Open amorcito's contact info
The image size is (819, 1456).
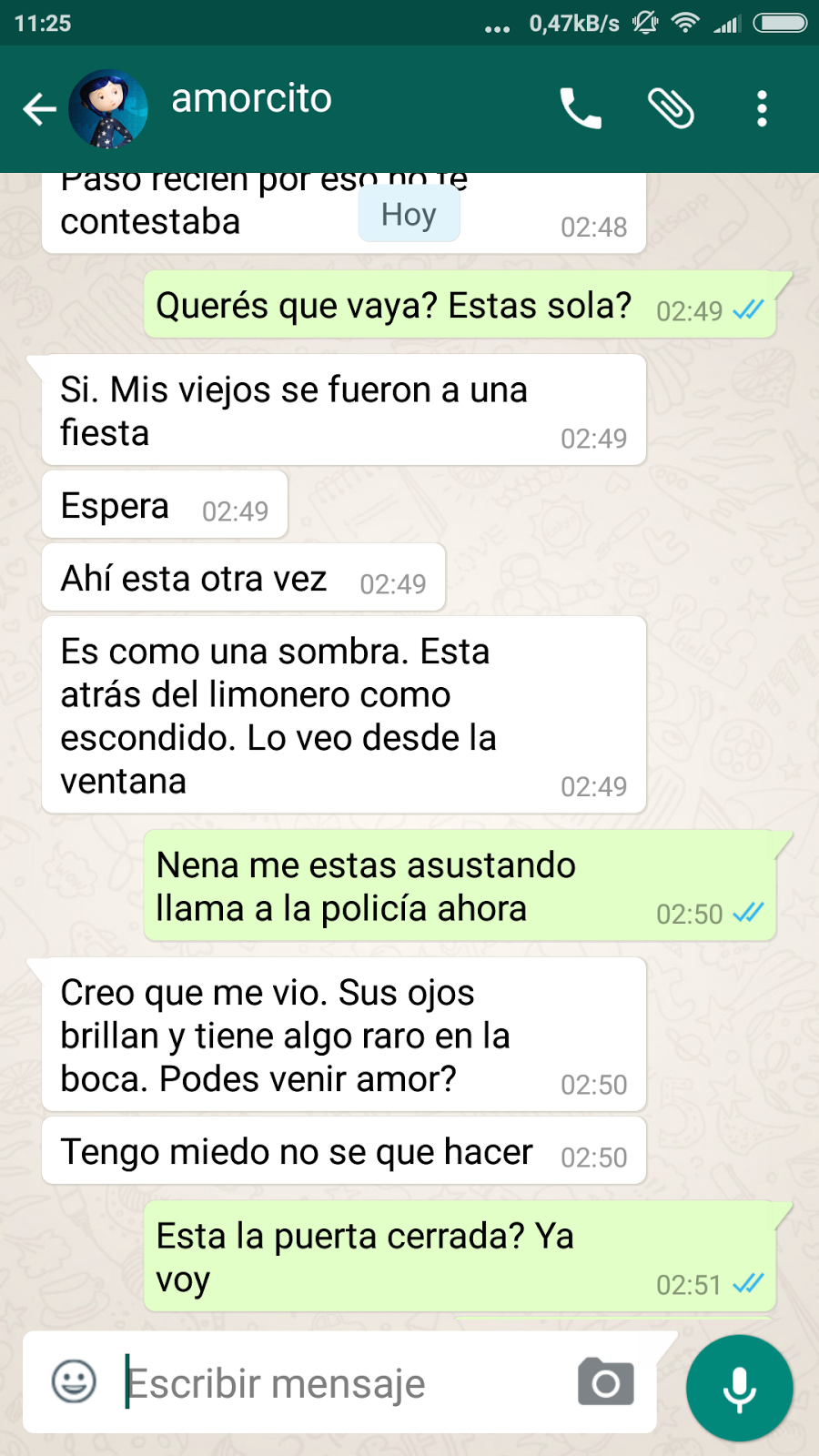click(251, 100)
